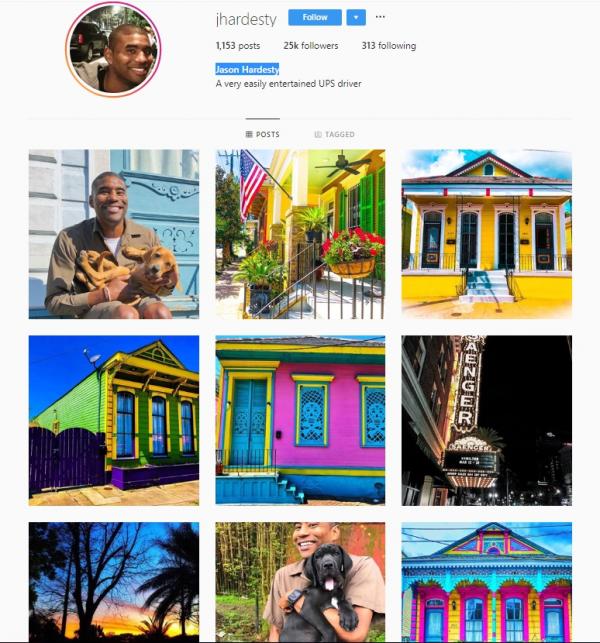
Task: Open the three-dot options menu
Action: [380, 17]
